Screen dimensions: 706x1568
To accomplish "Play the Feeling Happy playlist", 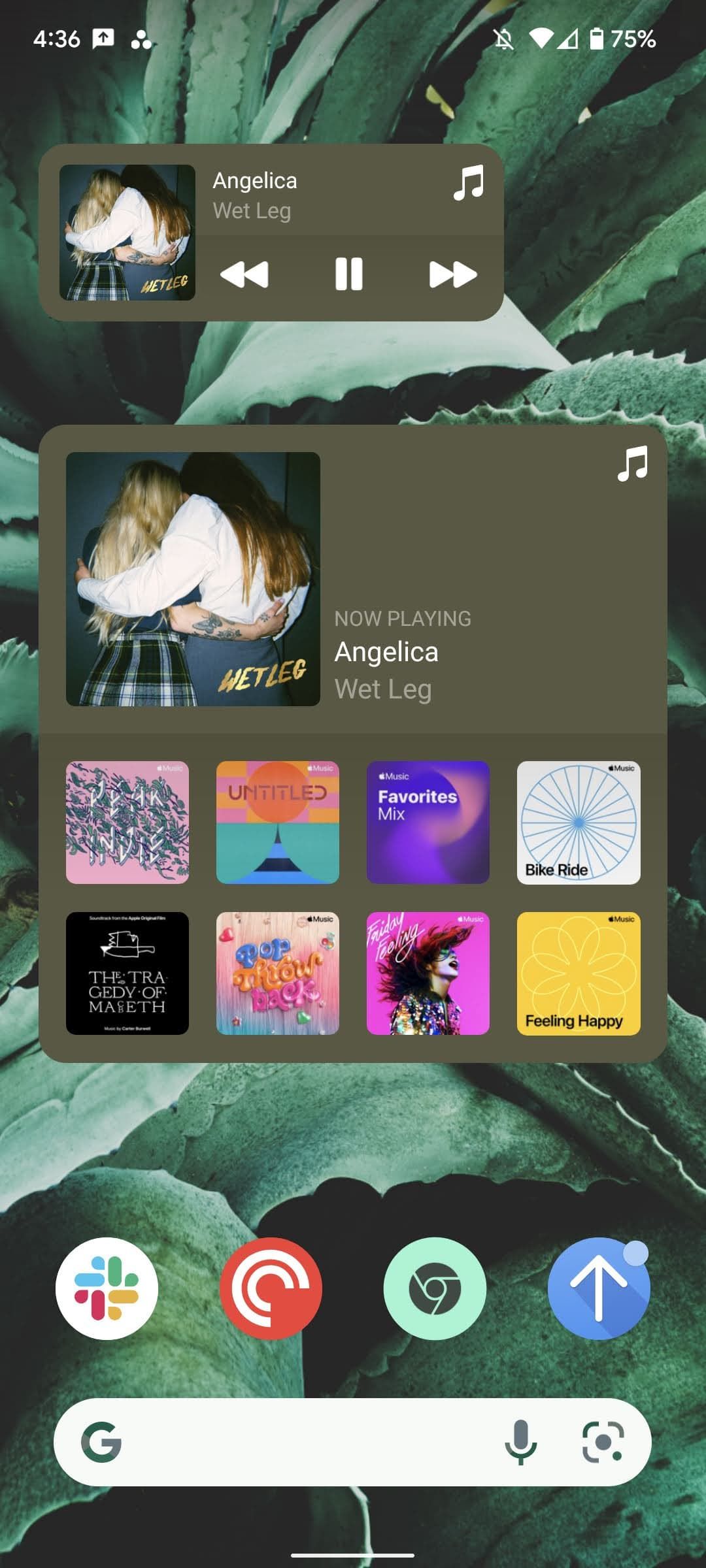I will point(578,973).
